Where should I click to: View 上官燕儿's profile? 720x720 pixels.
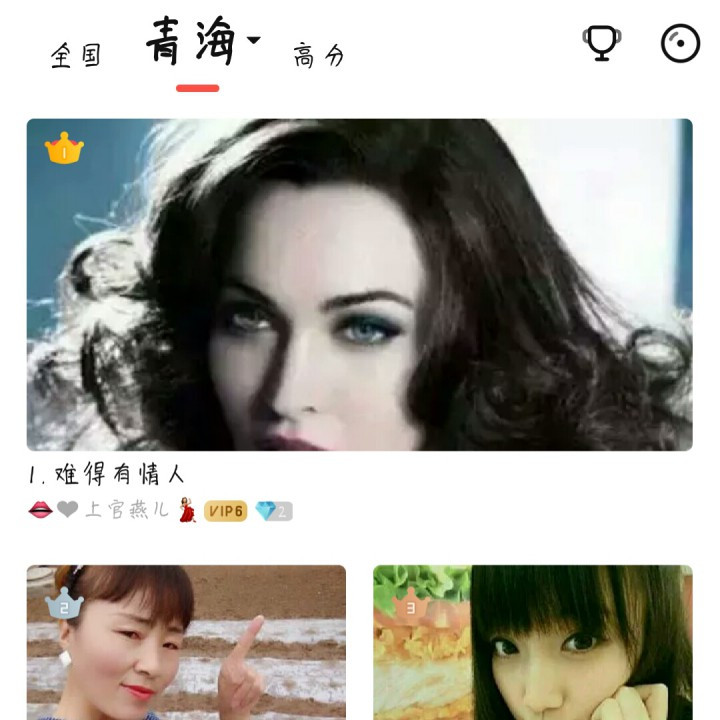(x=126, y=511)
